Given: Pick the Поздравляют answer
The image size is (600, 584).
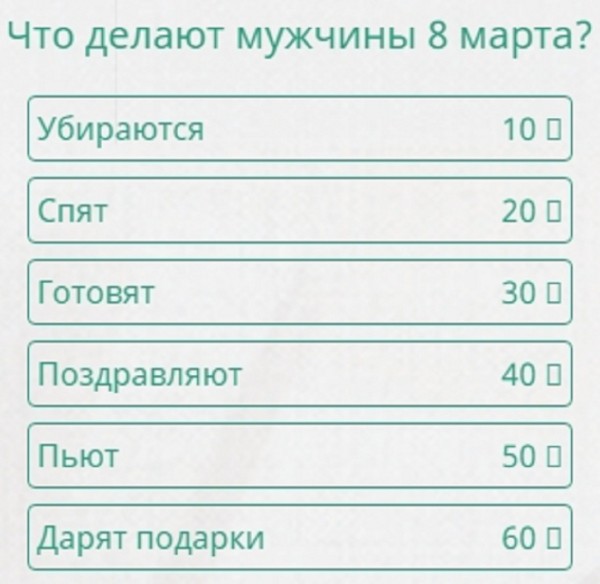Looking at the screenshot, I should click(299, 374).
